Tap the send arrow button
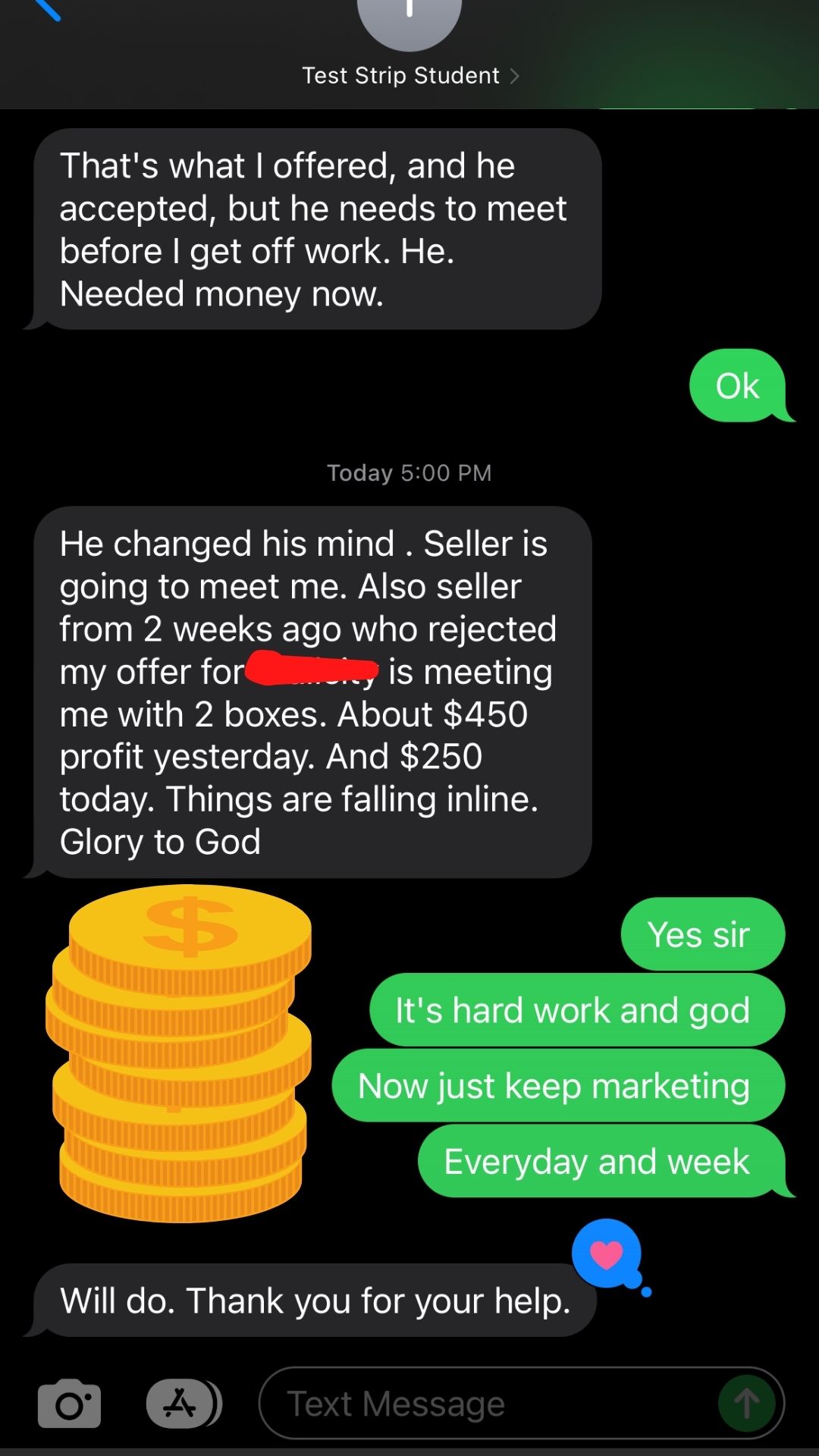Screen dimensions: 819x1456 746,1404
